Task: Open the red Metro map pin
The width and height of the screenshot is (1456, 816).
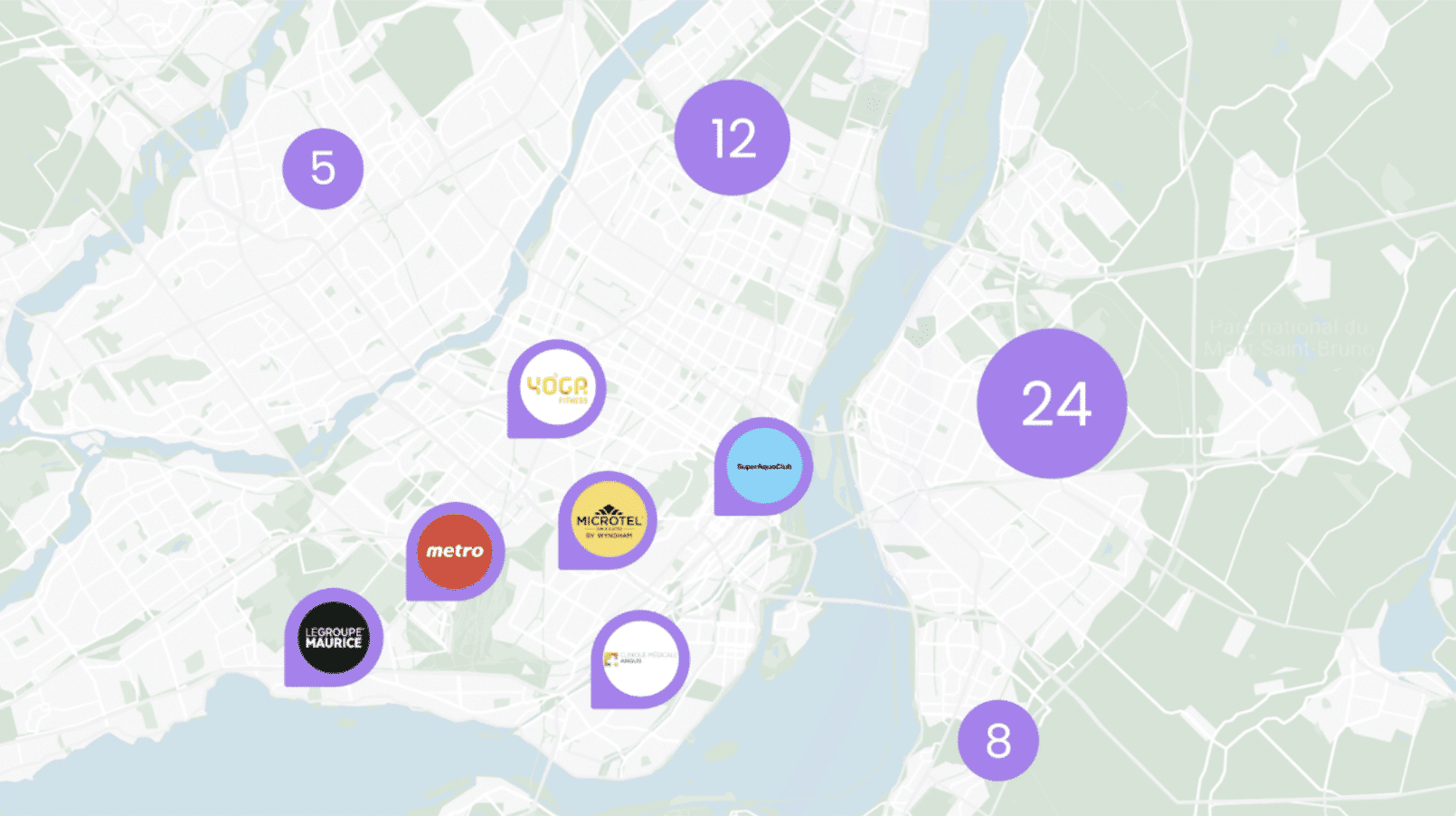Action: (455, 551)
